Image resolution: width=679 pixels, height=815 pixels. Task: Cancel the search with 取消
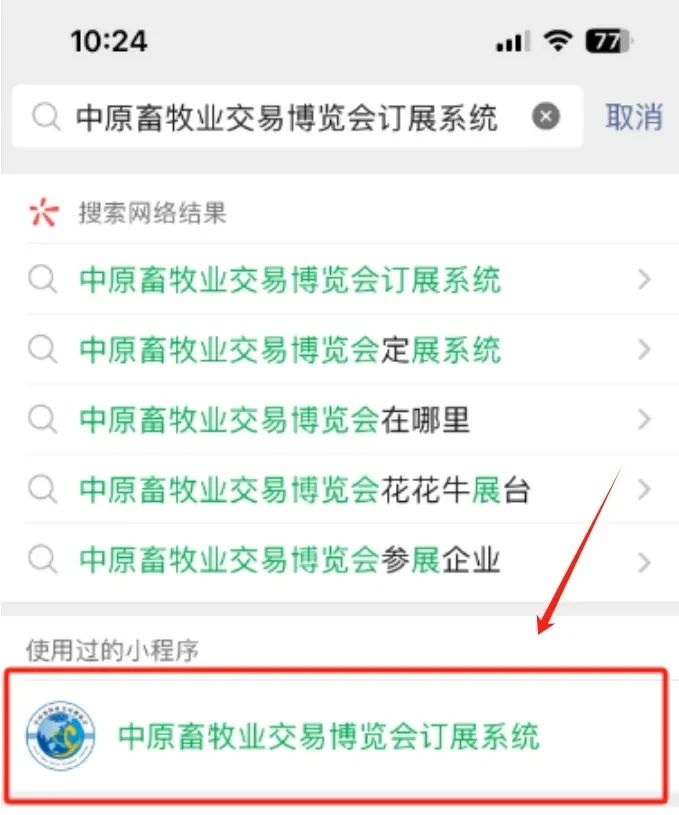coord(633,118)
